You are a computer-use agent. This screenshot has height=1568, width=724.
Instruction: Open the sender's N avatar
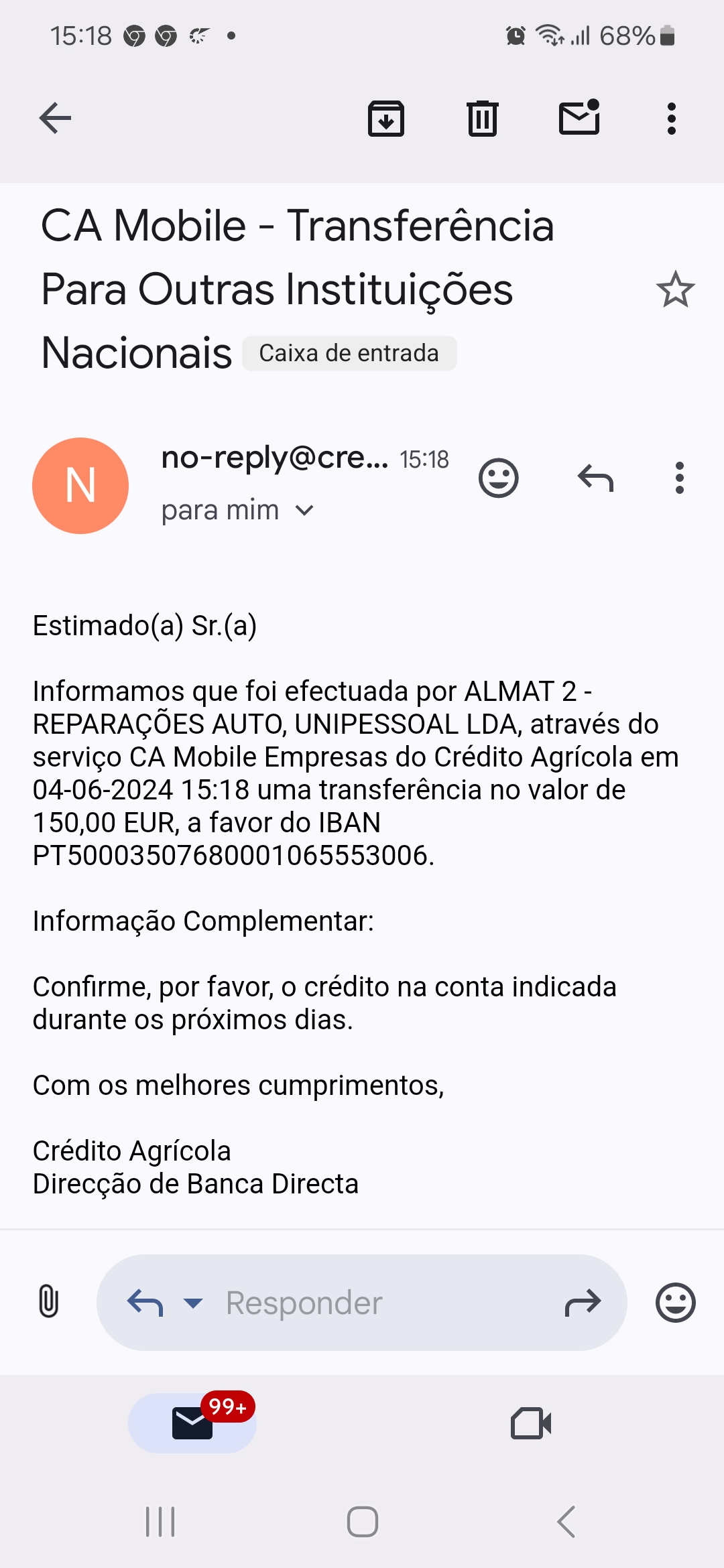[80, 486]
